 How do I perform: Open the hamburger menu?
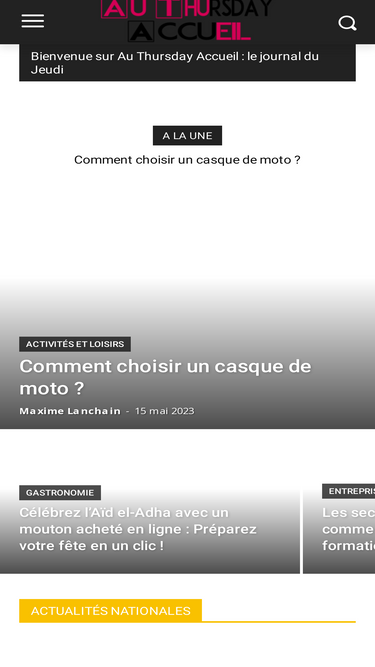coord(33,21)
